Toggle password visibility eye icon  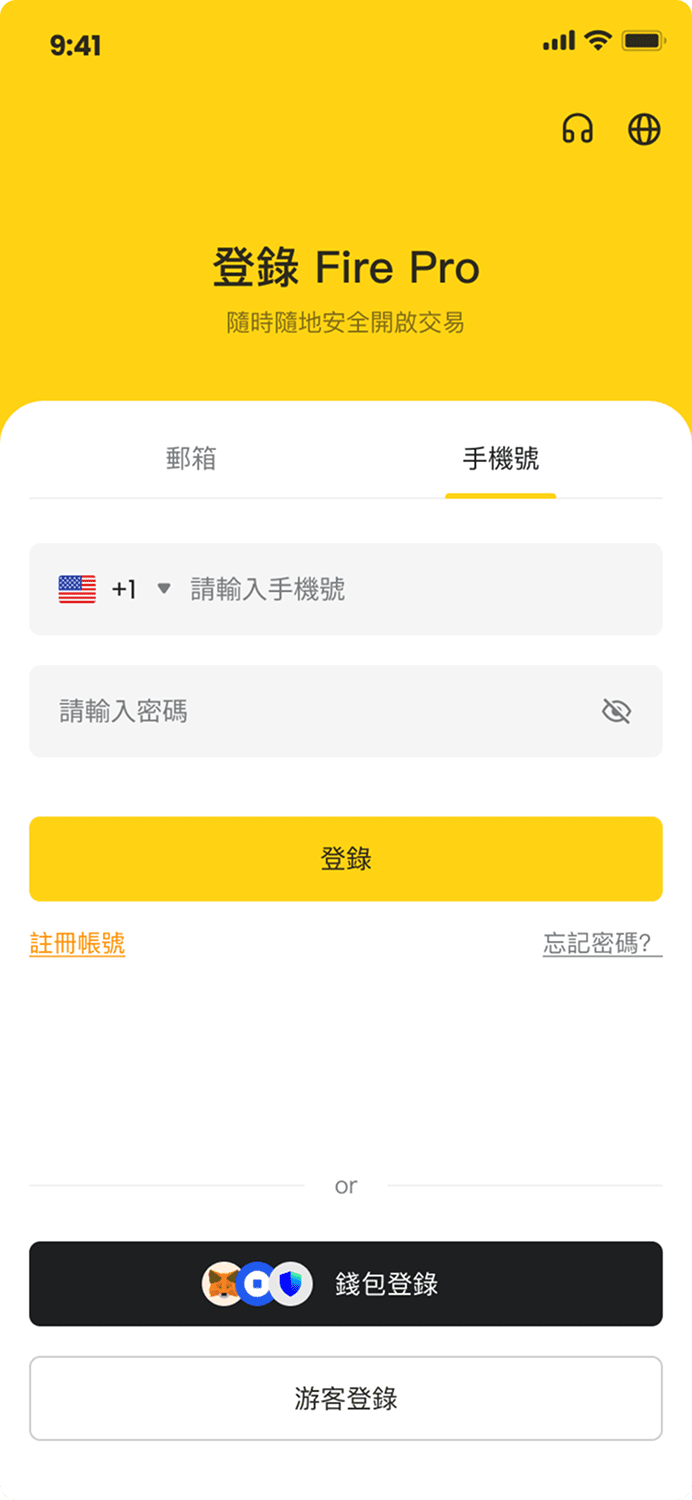click(x=617, y=711)
